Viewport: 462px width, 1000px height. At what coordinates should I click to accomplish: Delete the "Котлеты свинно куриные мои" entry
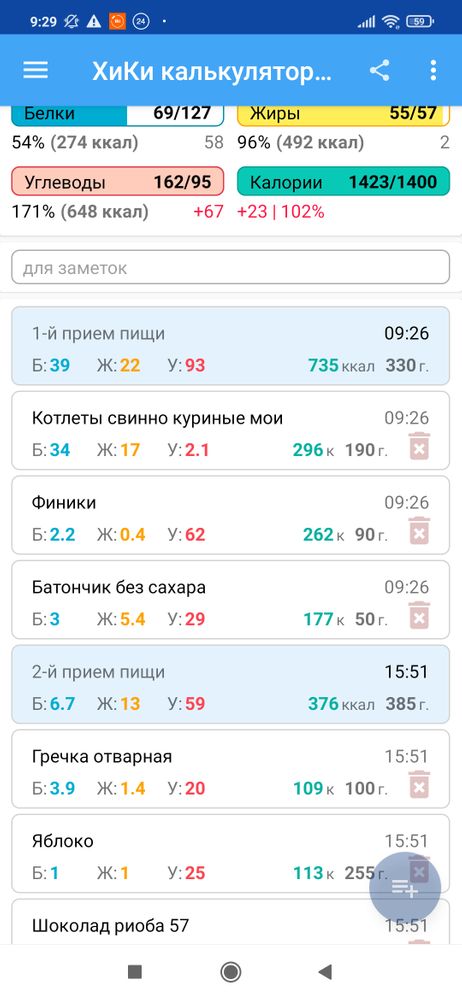click(x=419, y=446)
